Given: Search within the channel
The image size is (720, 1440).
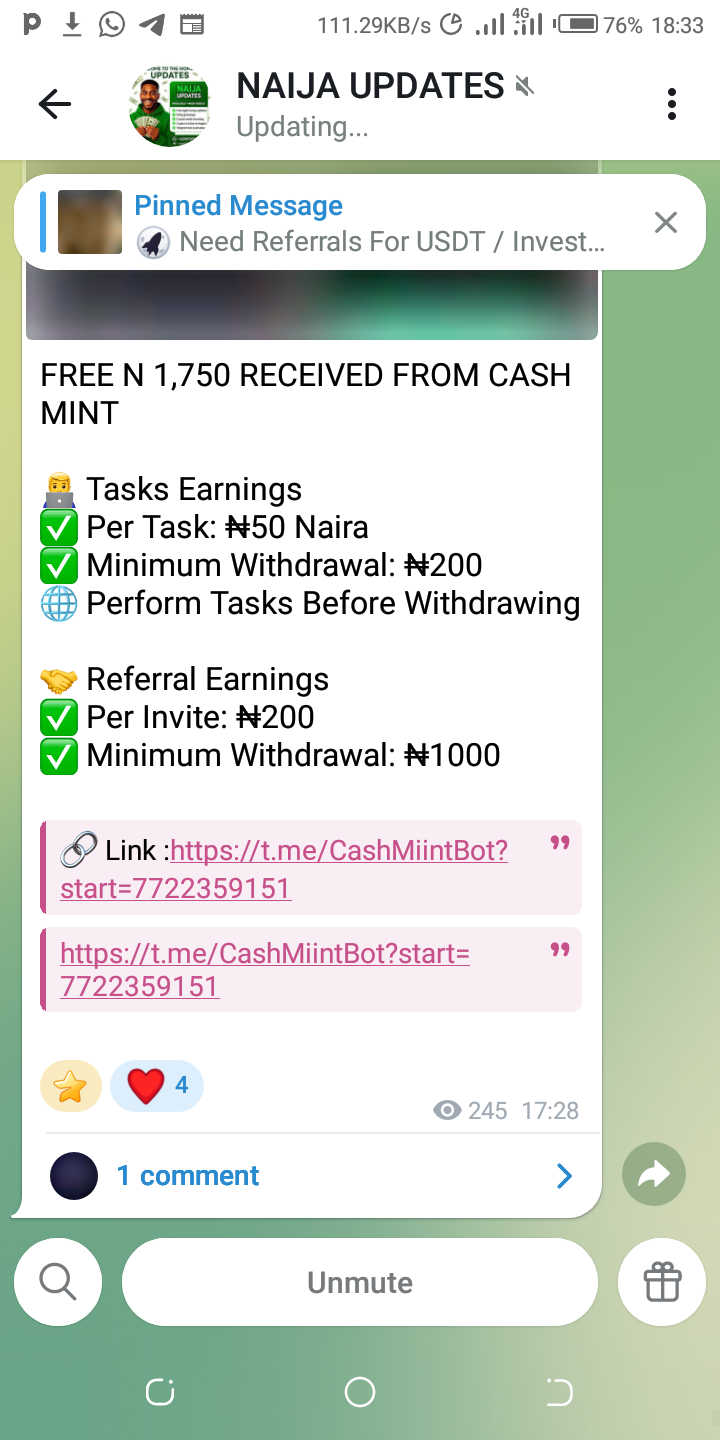Looking at the screenshot, I should point(58,1282).
